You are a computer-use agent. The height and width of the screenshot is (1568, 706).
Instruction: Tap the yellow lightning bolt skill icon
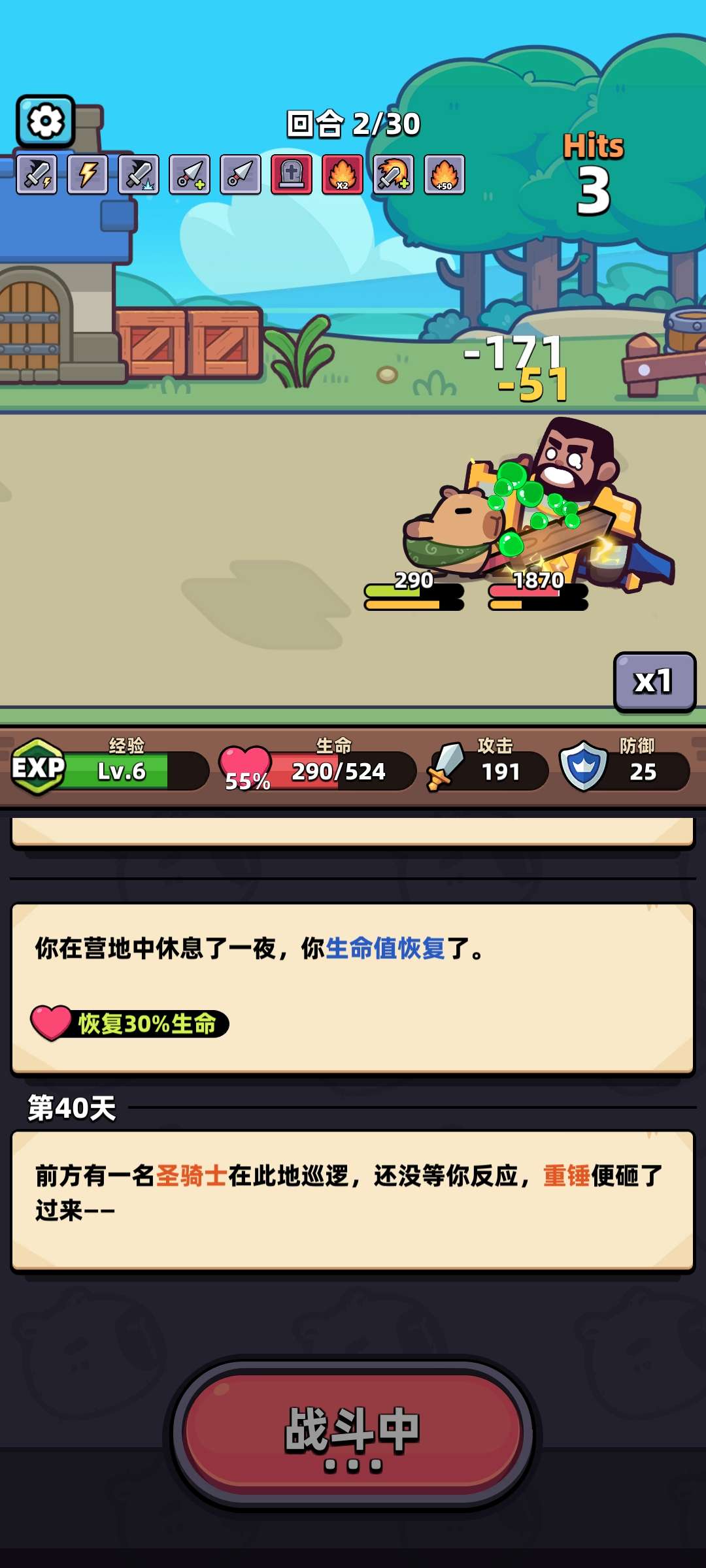88,174
